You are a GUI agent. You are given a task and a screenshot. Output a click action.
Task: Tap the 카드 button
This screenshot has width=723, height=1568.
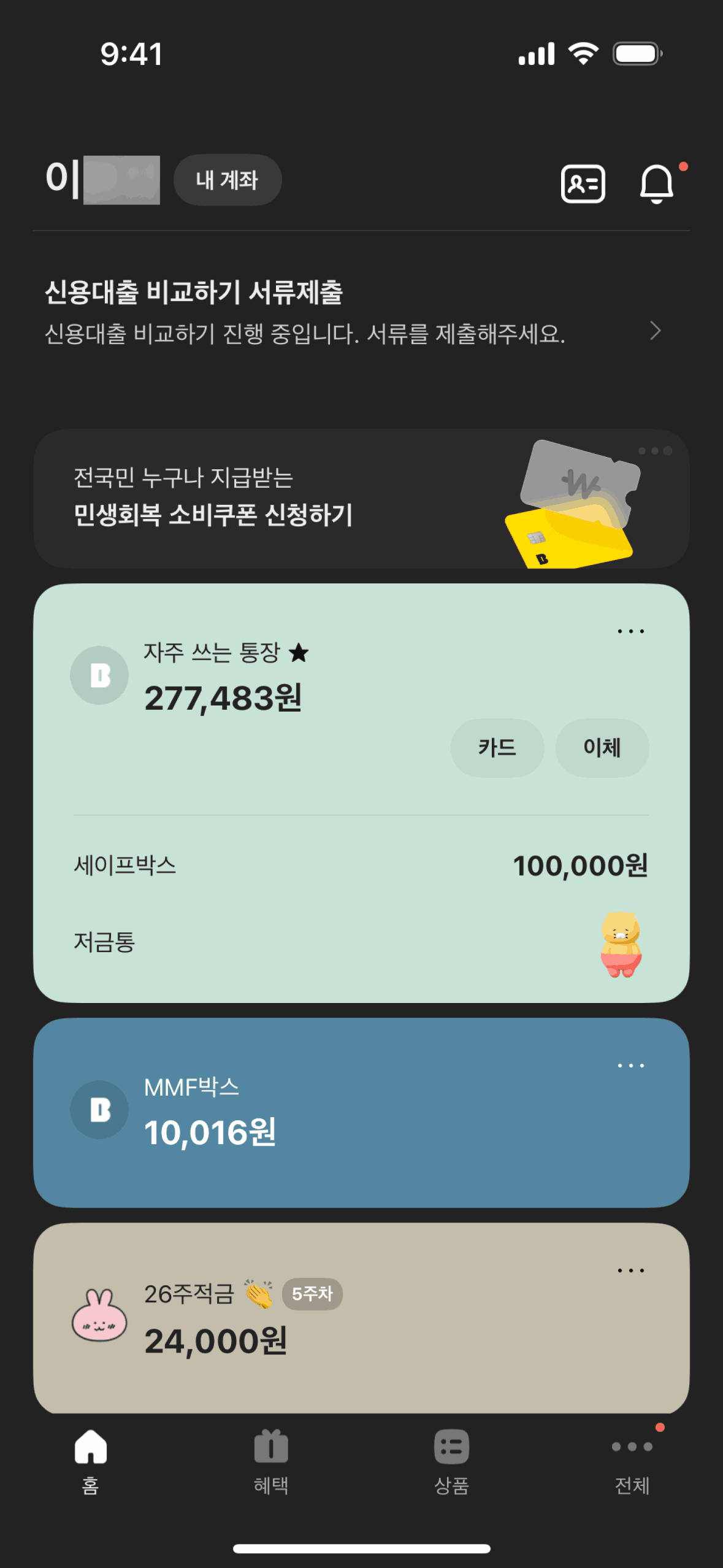click(497, 748)
